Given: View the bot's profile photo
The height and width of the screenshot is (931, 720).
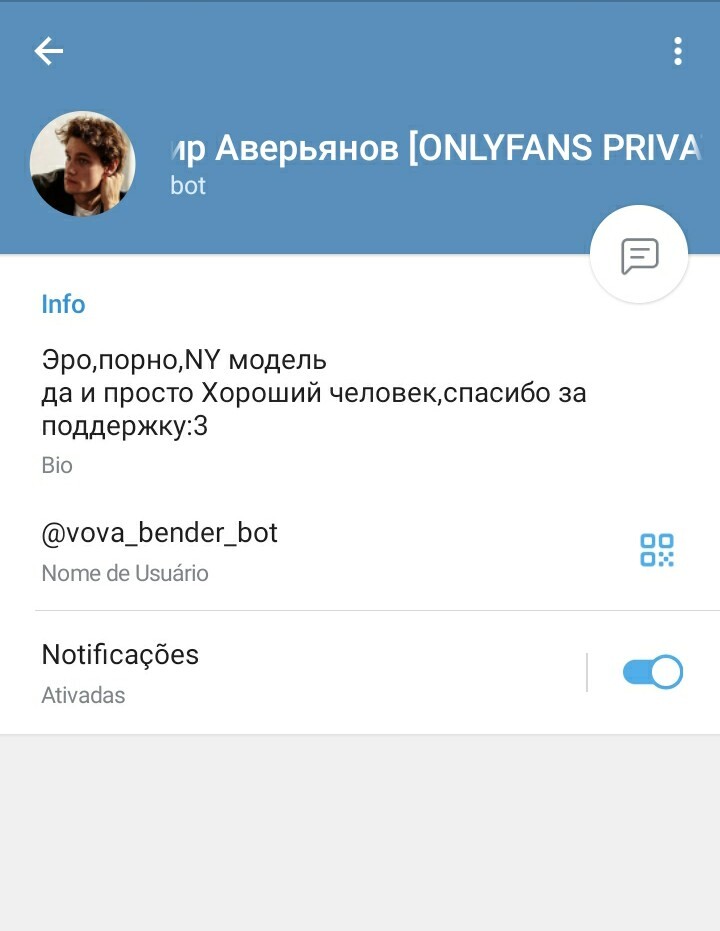Looking at the screenshot, I should point(83,164).
